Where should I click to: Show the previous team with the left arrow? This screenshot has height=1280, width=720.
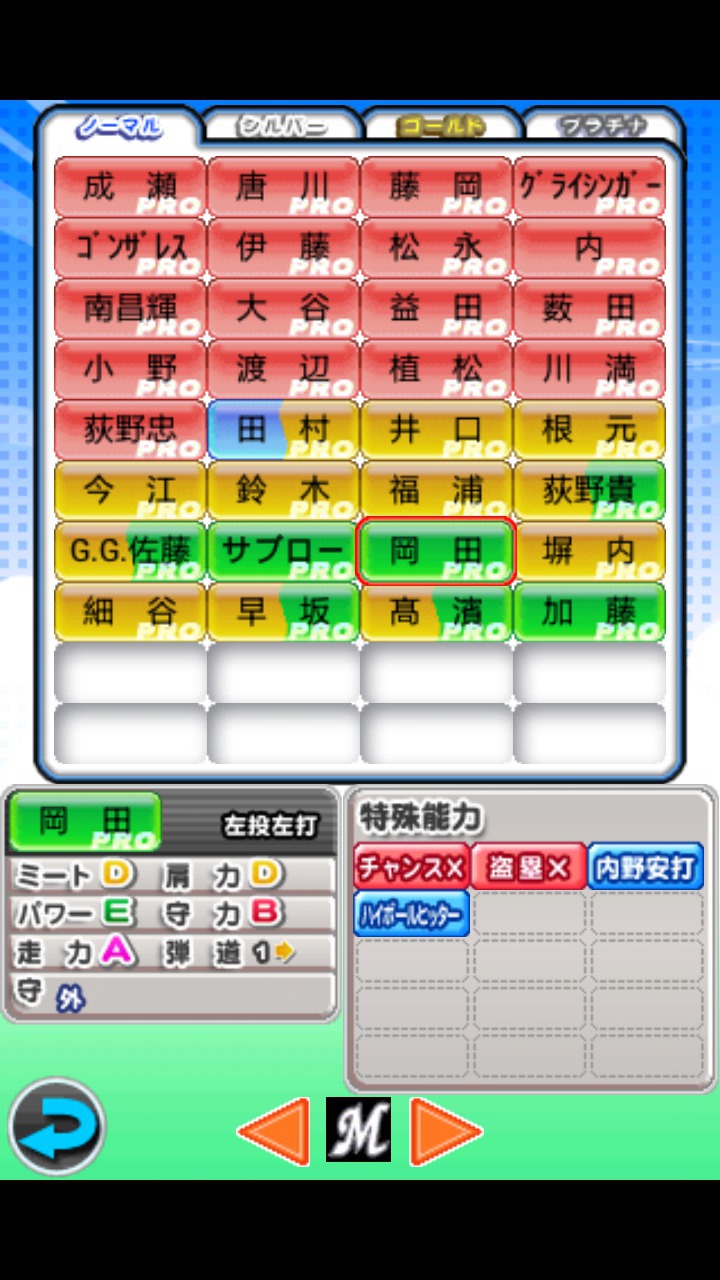pyautogui.click(x=273, y=1131)
